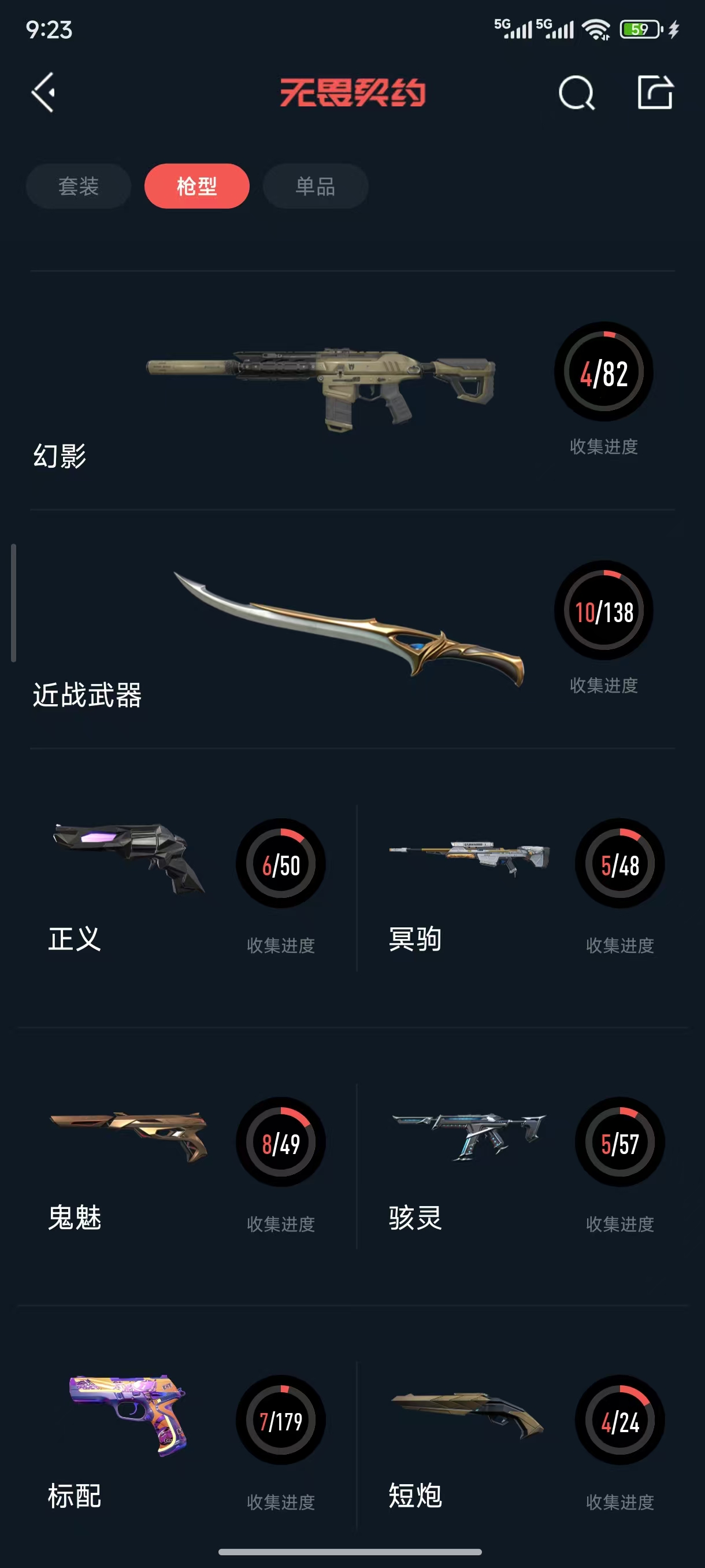Open the search magnifier icon
The width and height of the screenshot is (705, 1568).
tap(576, 93)
